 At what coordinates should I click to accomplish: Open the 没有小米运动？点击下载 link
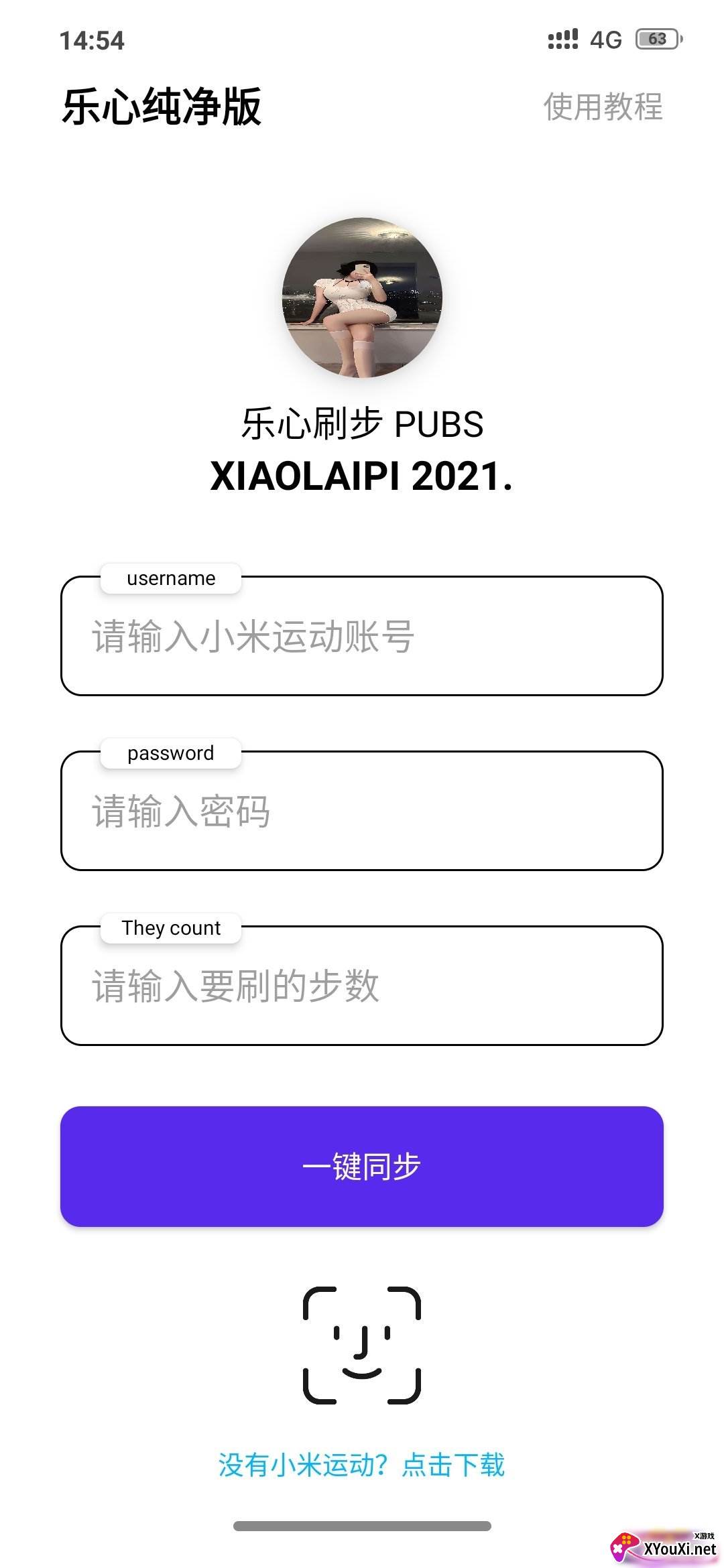click(x=362, y=1465)
